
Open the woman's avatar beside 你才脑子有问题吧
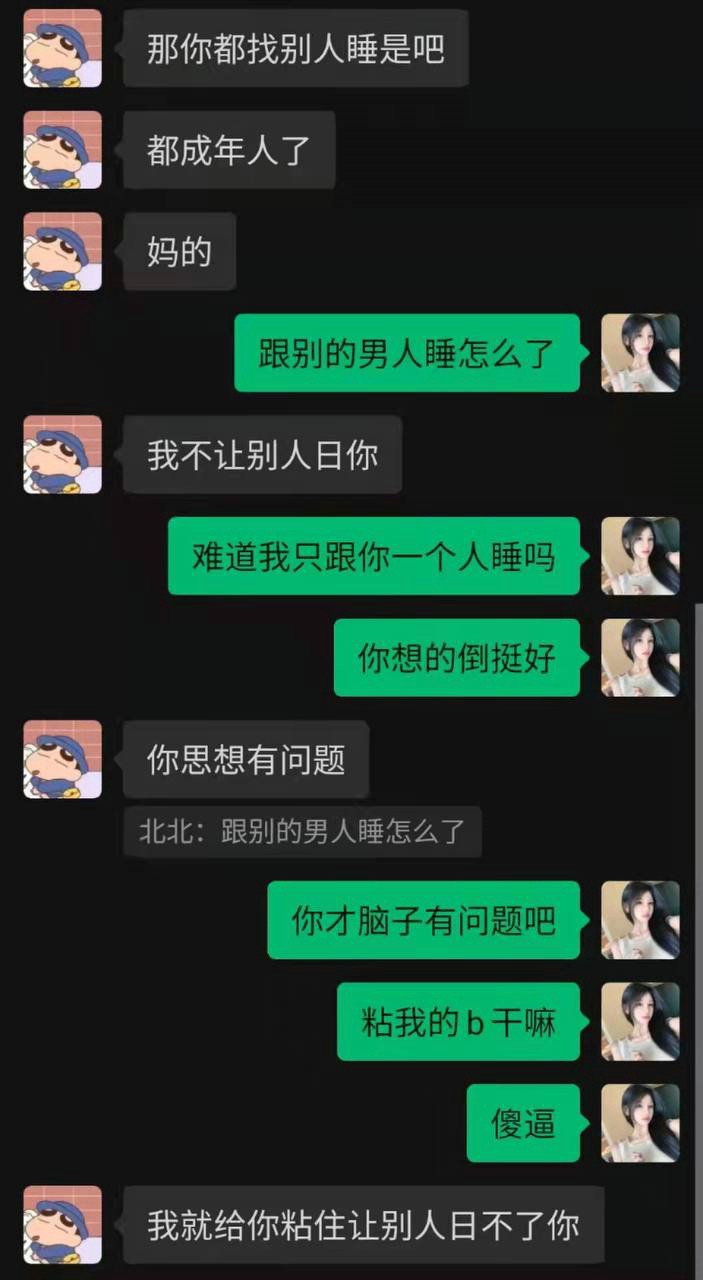pyautogui.click(x=640, y=920)
